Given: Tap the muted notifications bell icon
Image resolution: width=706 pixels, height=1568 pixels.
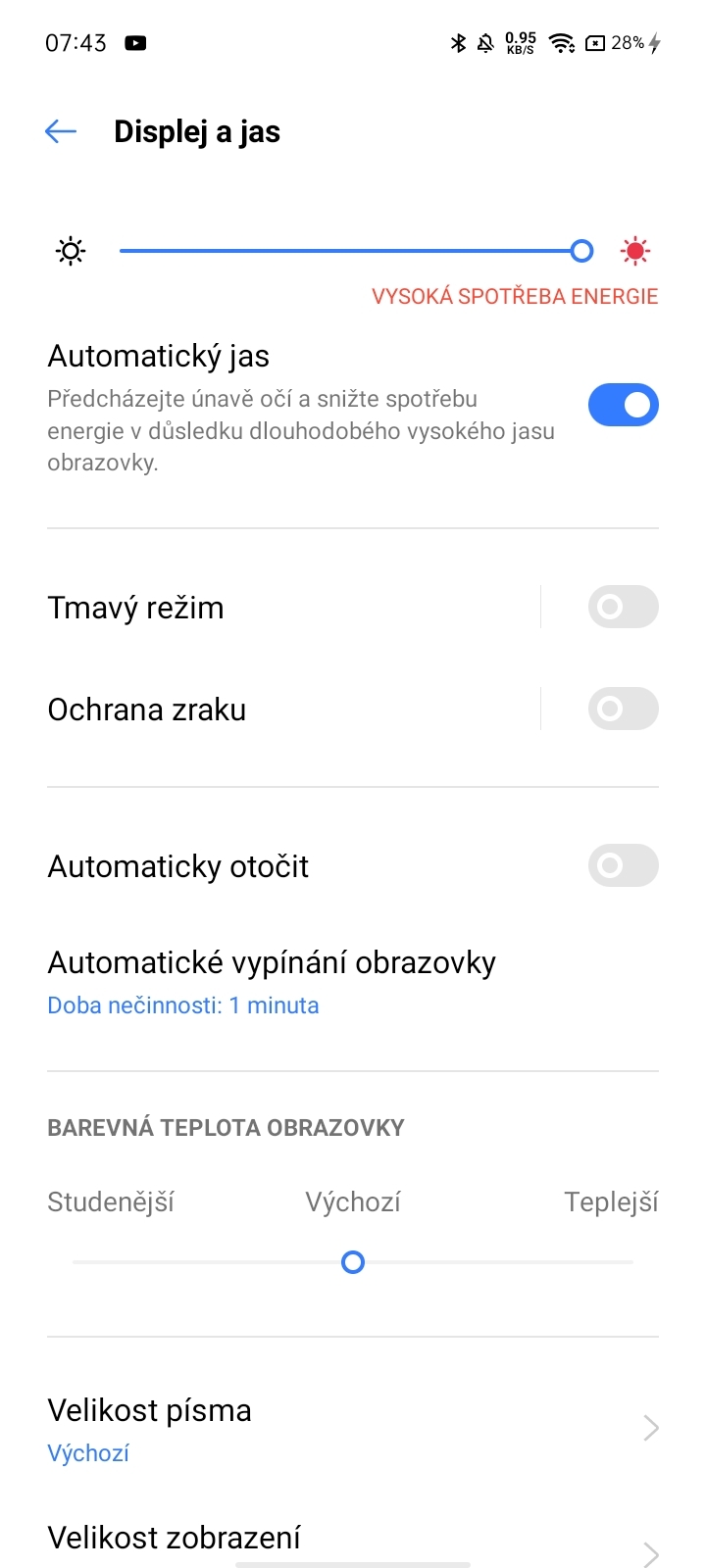Looking at the screenshot, I should click(x=486, y=43).
